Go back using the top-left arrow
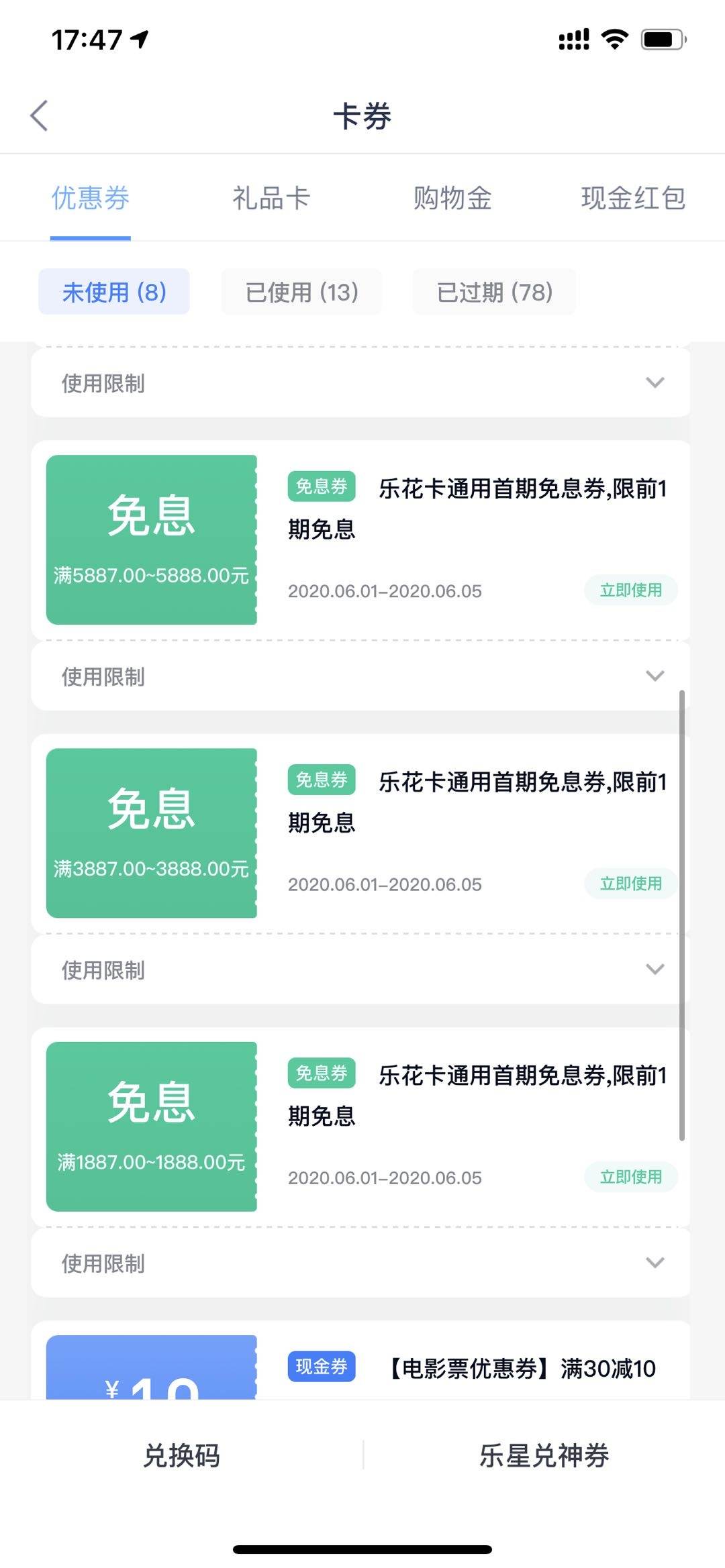The width and height of the screenshot is (725, 1568). [40, 115]
